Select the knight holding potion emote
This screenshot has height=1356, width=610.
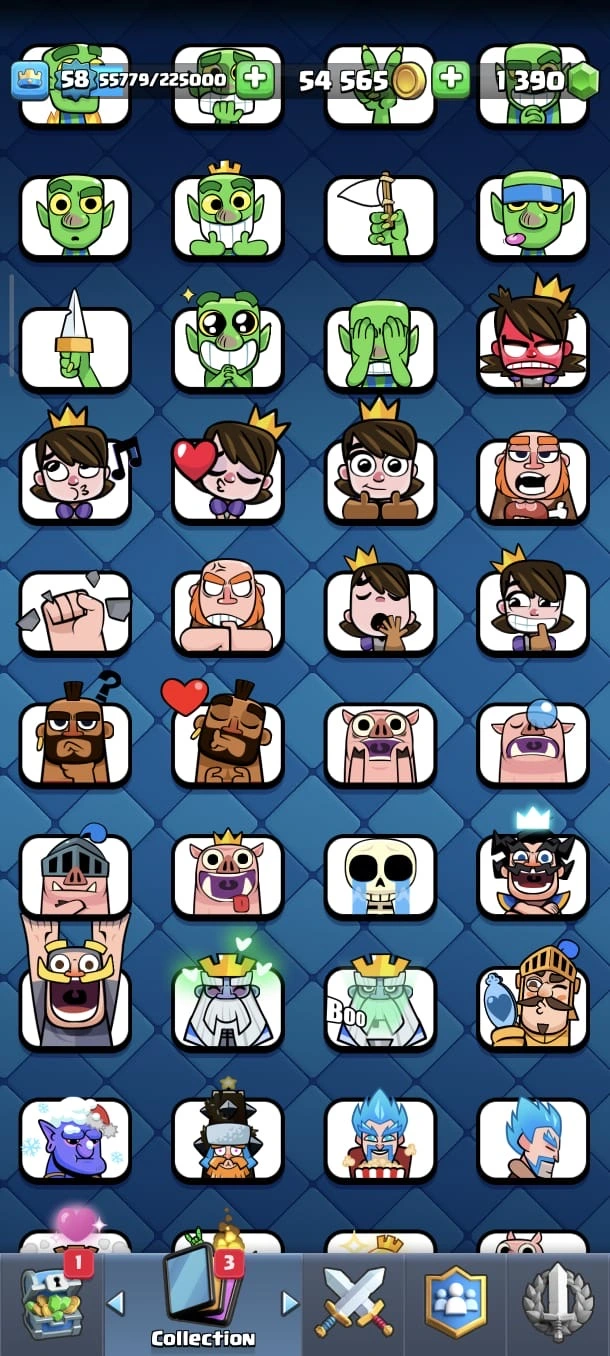pos(533,1006)
